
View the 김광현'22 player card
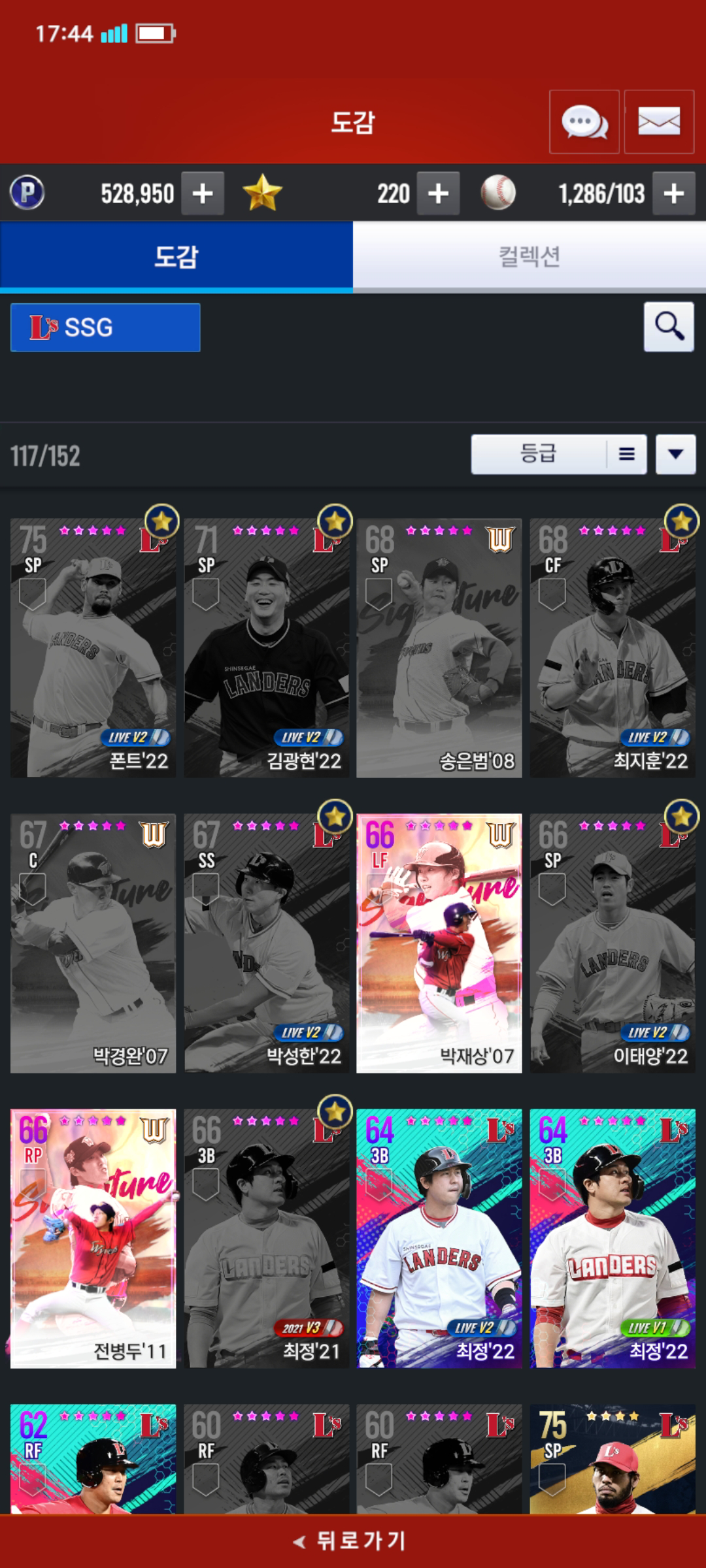click(266, 647)
